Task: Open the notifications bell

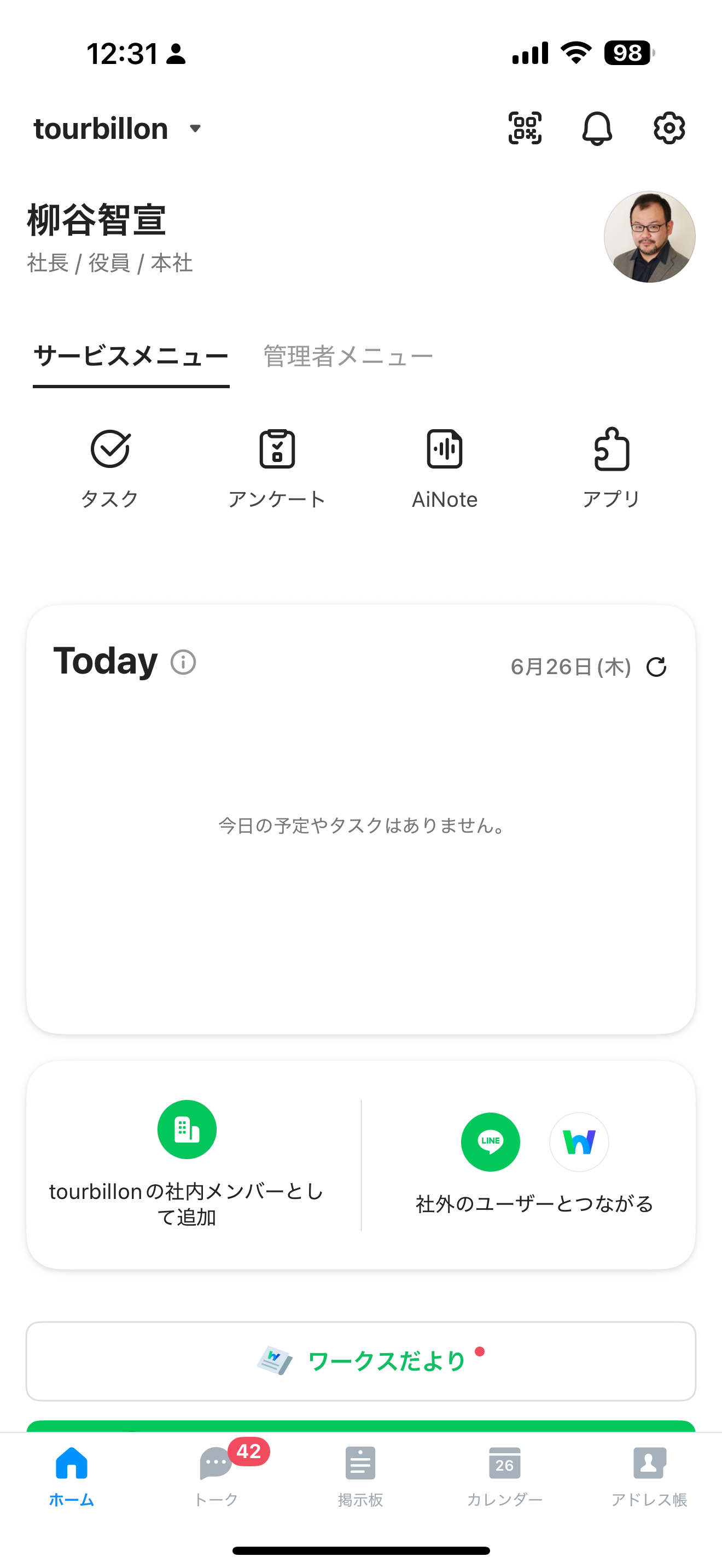Action: (597, 128)
